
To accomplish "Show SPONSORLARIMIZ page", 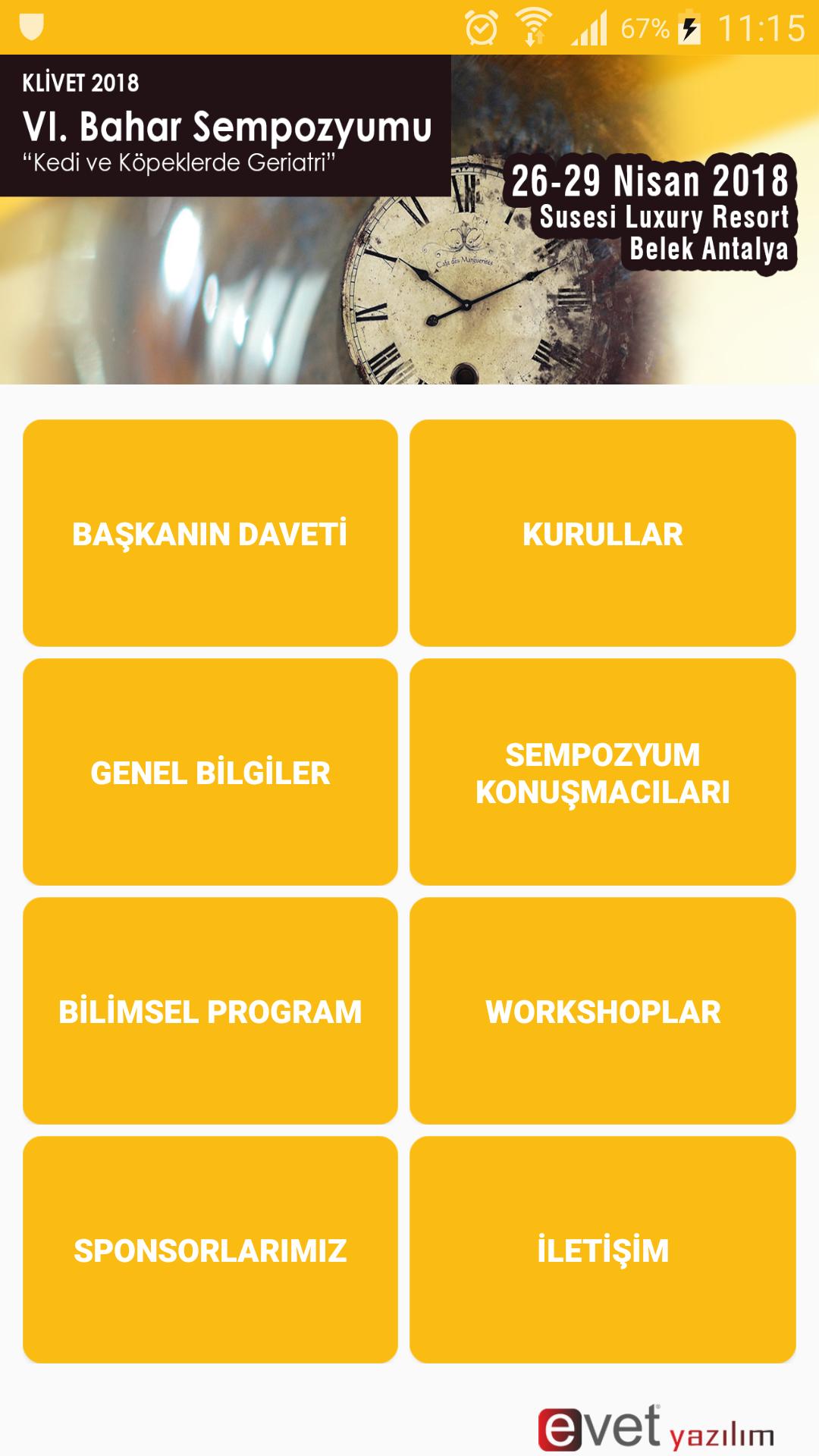I will pyautogui.click(x=210, y=1250).
